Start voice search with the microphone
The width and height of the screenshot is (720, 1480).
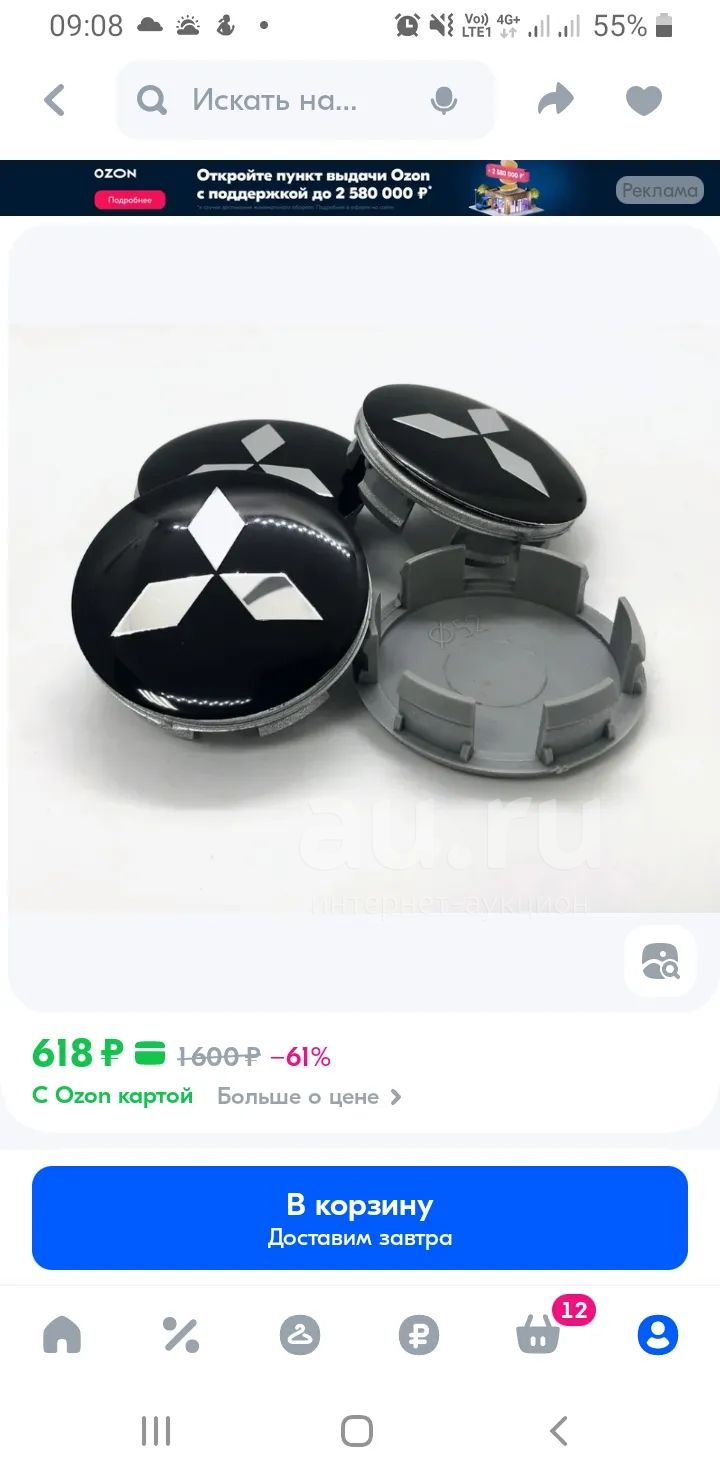click(x=444, y=100)
